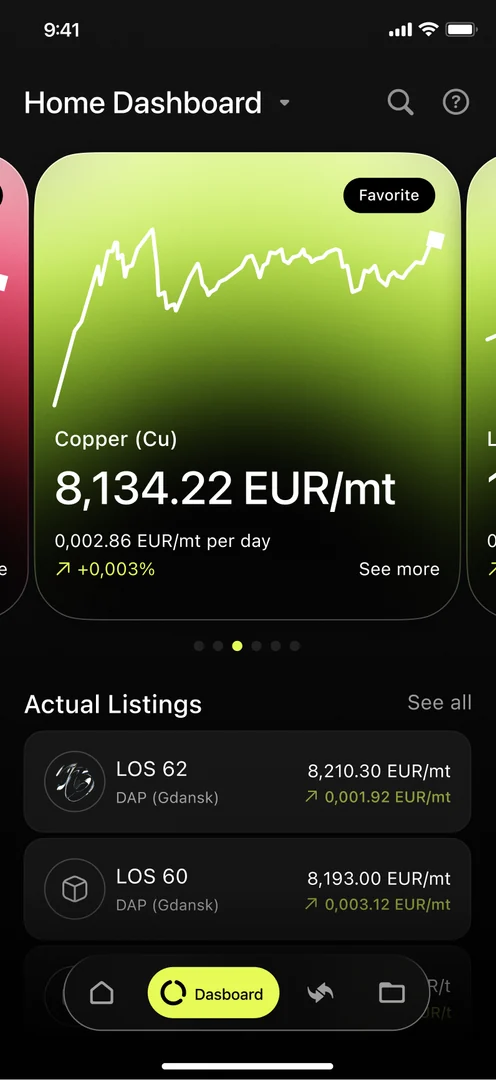This screenshot has width=496, height=1080.
Task: Open the Copper (Cu) price card
Action: [x=247, y=386]
